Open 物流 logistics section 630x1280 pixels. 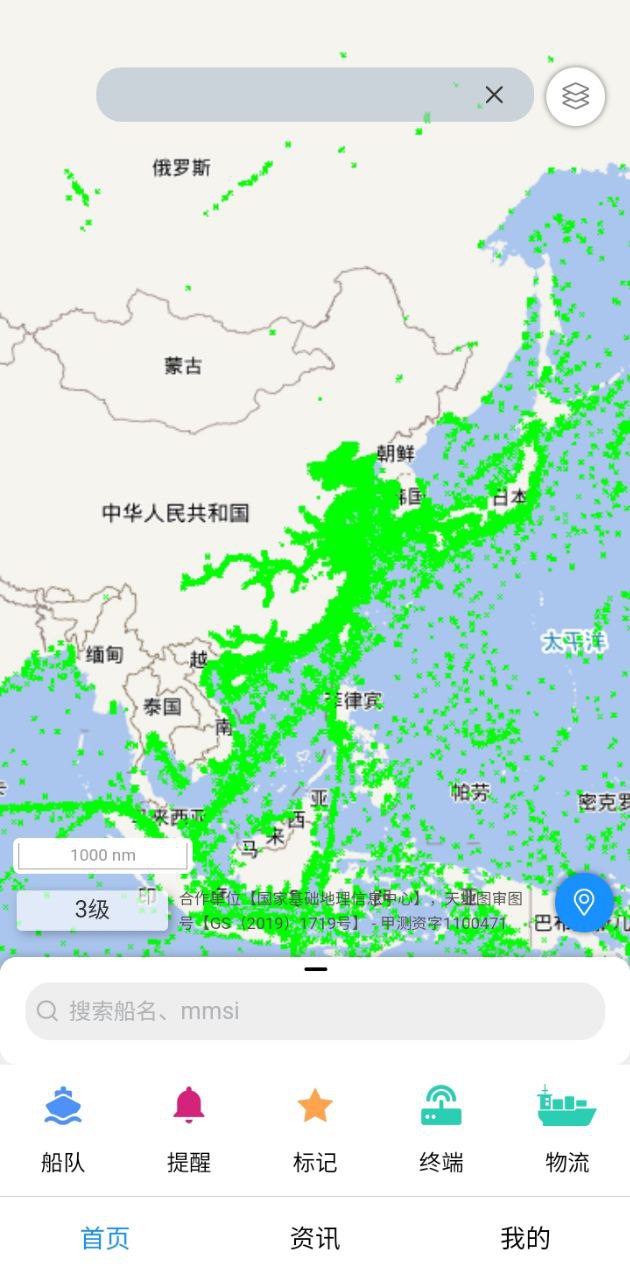[x=567, y=1129]
